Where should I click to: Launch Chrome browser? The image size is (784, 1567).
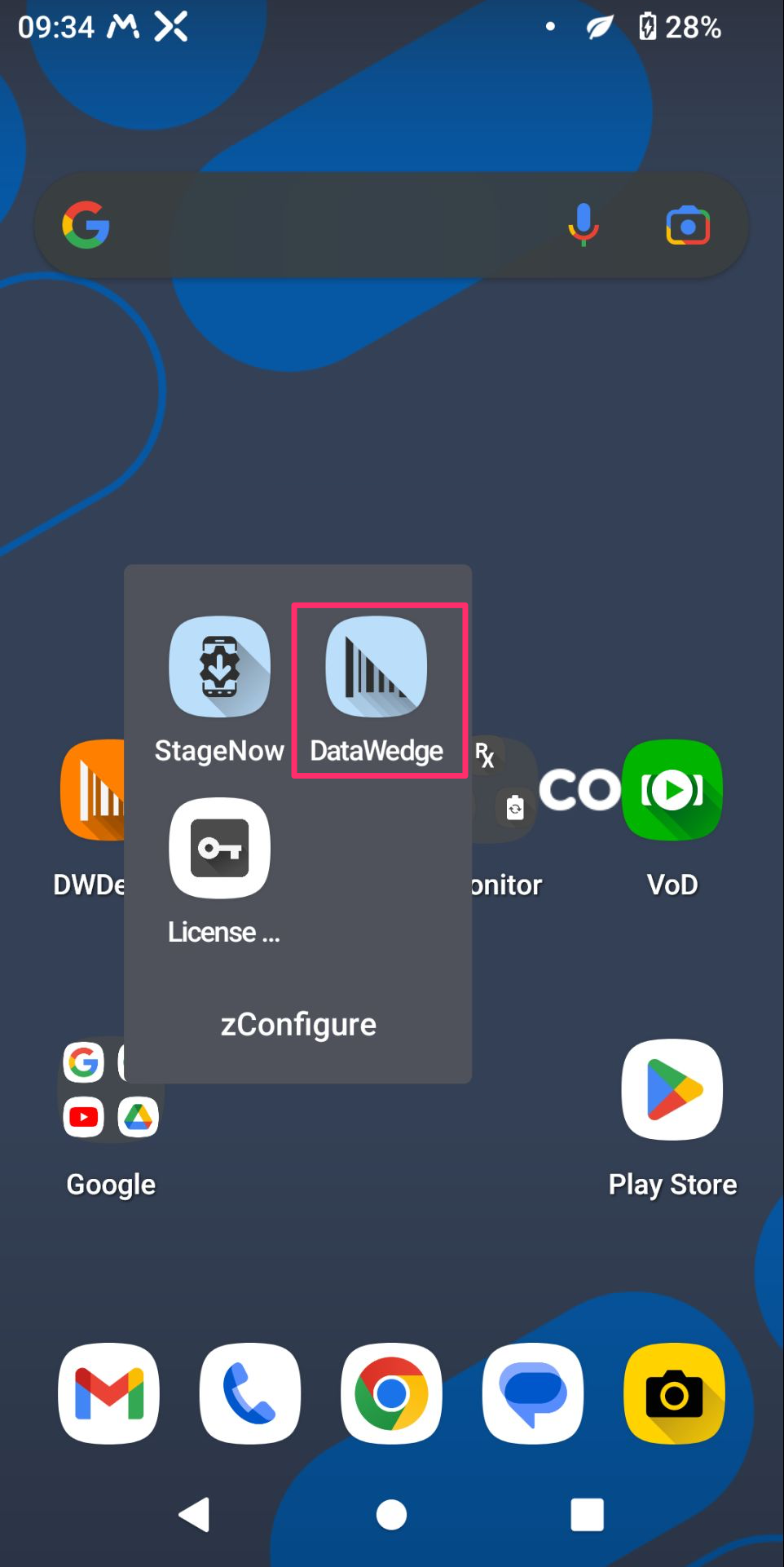click(x=391, y=1393)
